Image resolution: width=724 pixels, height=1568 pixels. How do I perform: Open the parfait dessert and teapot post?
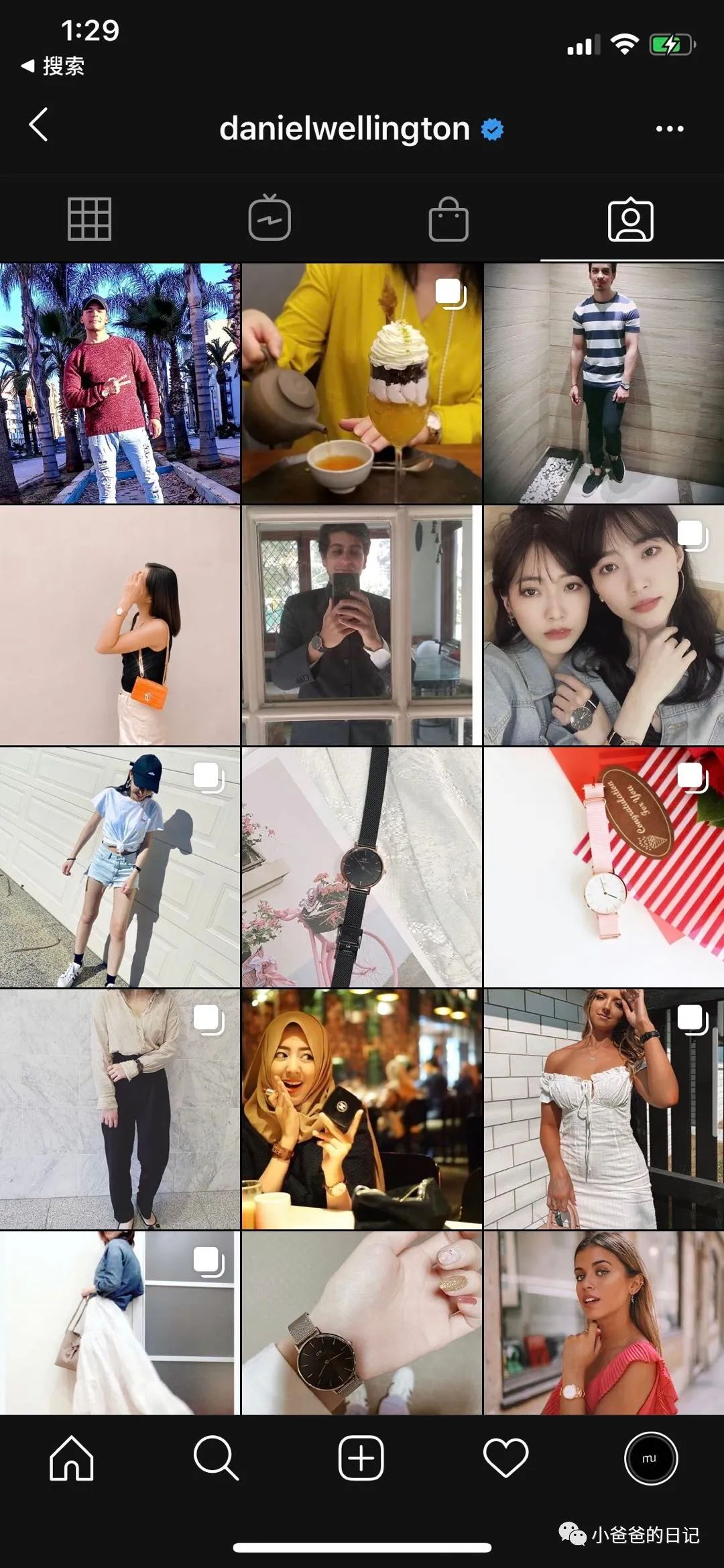361,383
